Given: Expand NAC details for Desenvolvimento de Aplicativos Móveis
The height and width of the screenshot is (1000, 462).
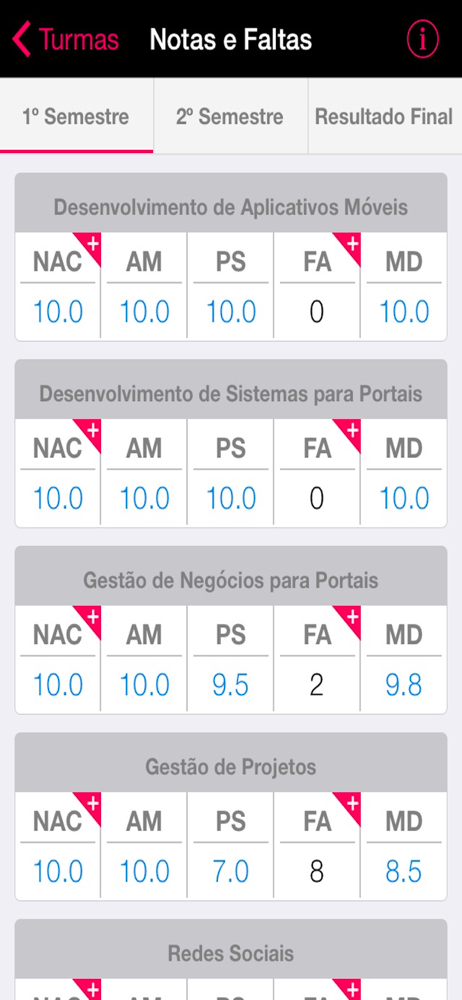Looking at the screenshot, I should [87, 247].
